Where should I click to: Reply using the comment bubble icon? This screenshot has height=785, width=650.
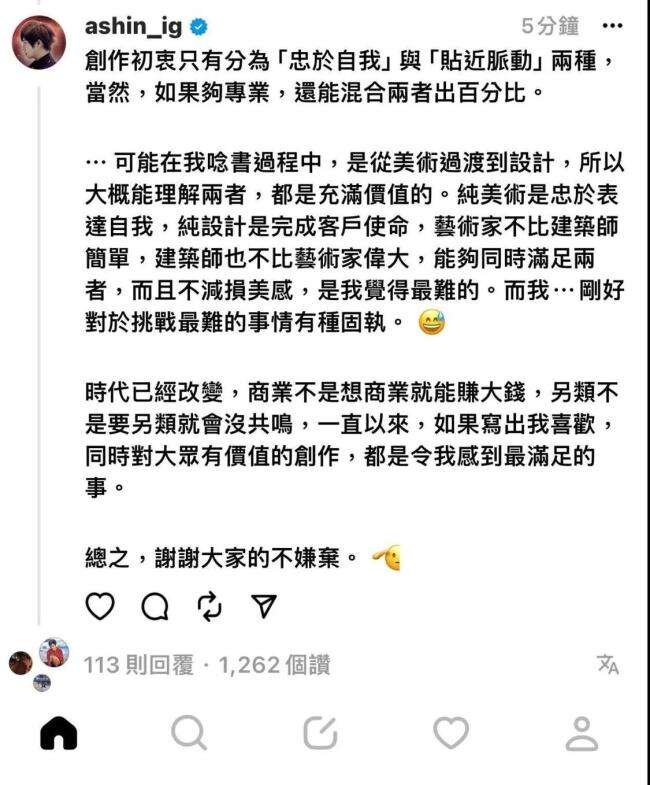(x=155, y=606)
